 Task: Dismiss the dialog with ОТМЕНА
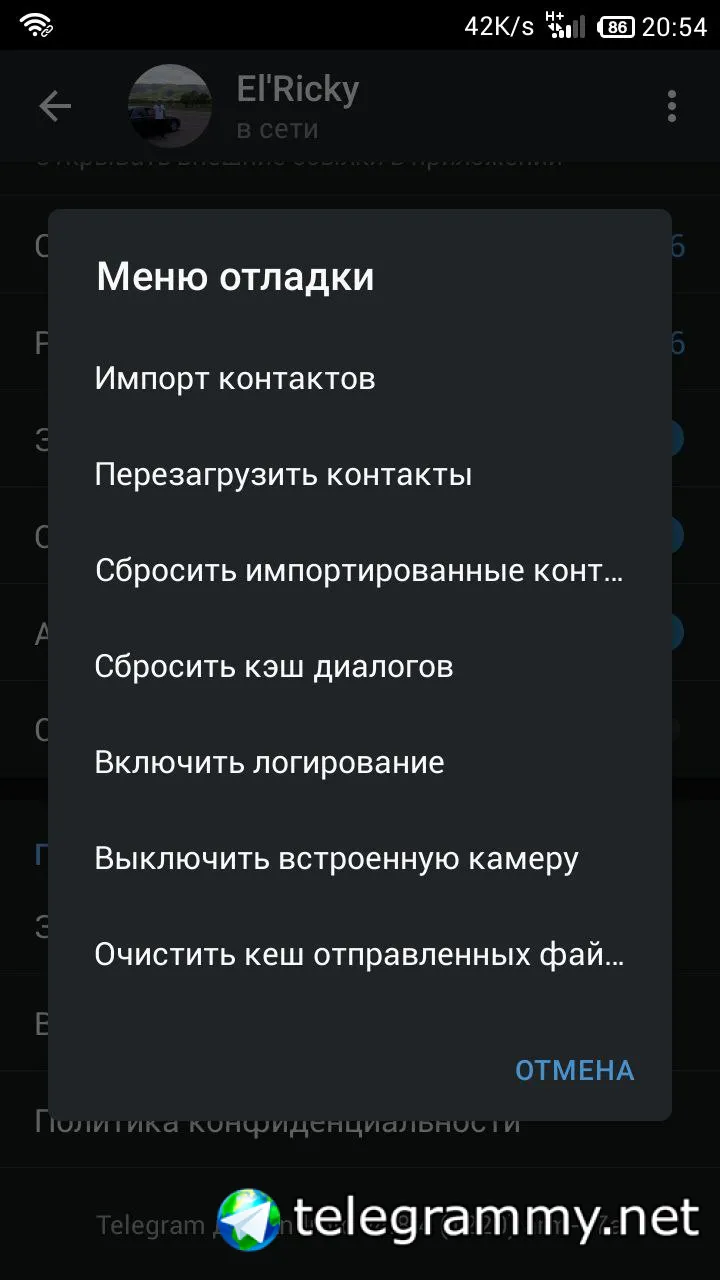coord(574,1070)
